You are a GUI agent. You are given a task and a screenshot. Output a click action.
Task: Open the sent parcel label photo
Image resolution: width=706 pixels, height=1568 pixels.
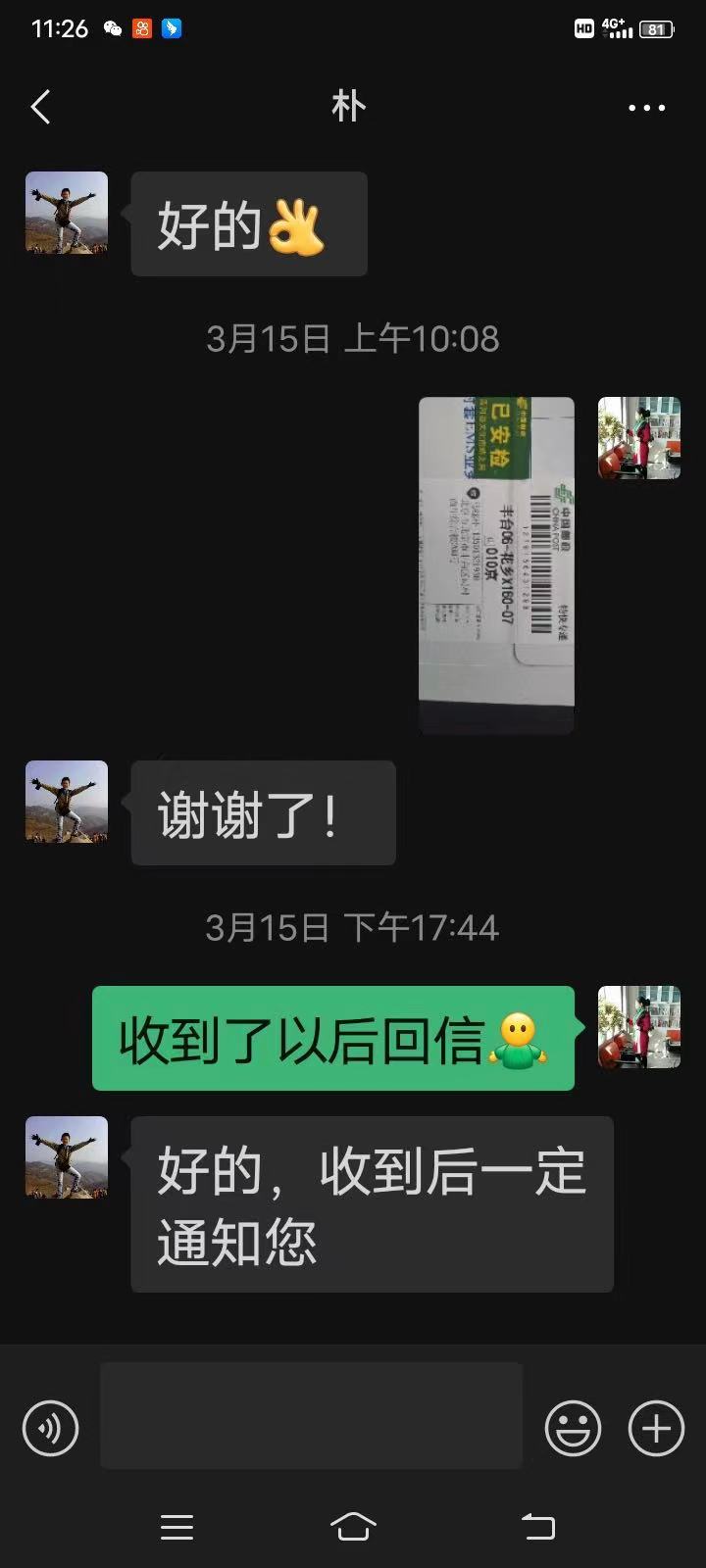point(496,564)
